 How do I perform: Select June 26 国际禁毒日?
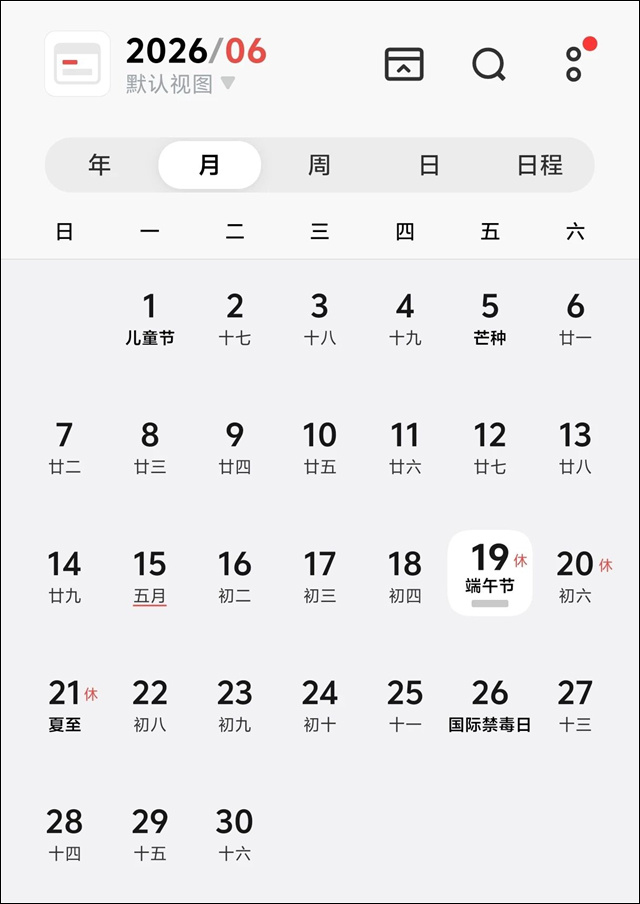490,705
